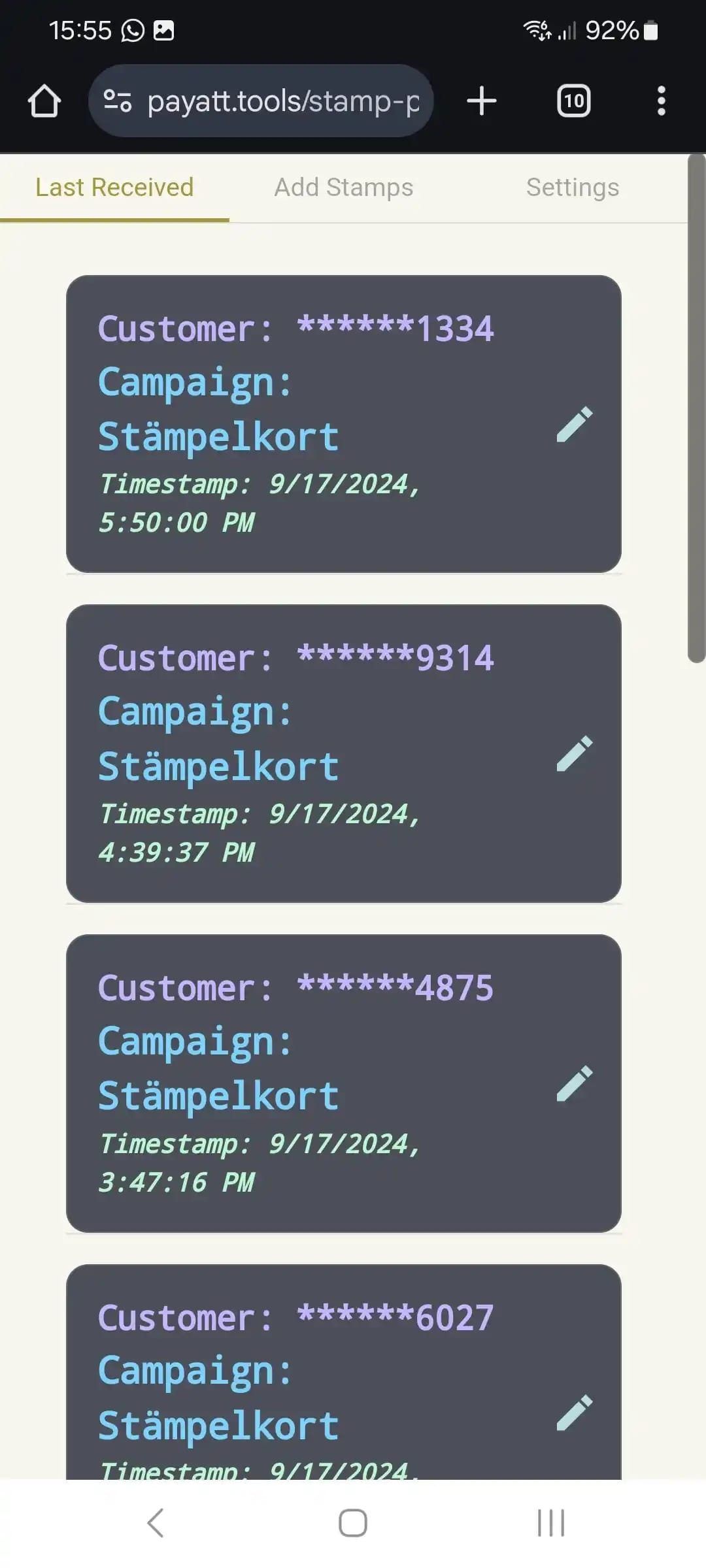The width and height of the screenshot is (706, 1568).
Task: Open the Settings tab
Action: point(572,188)
